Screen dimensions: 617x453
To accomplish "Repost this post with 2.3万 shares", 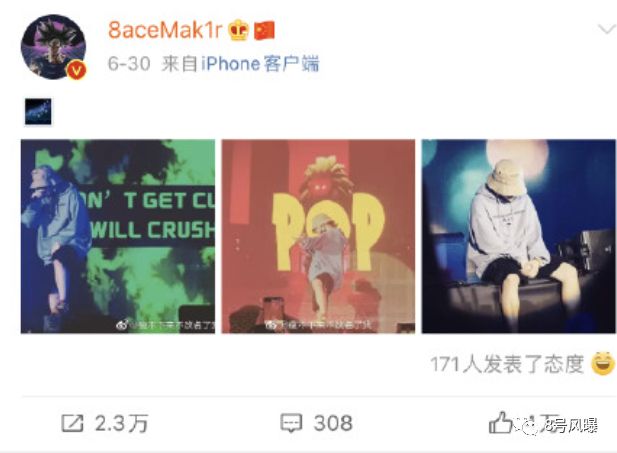I will (x=104, y=423).
